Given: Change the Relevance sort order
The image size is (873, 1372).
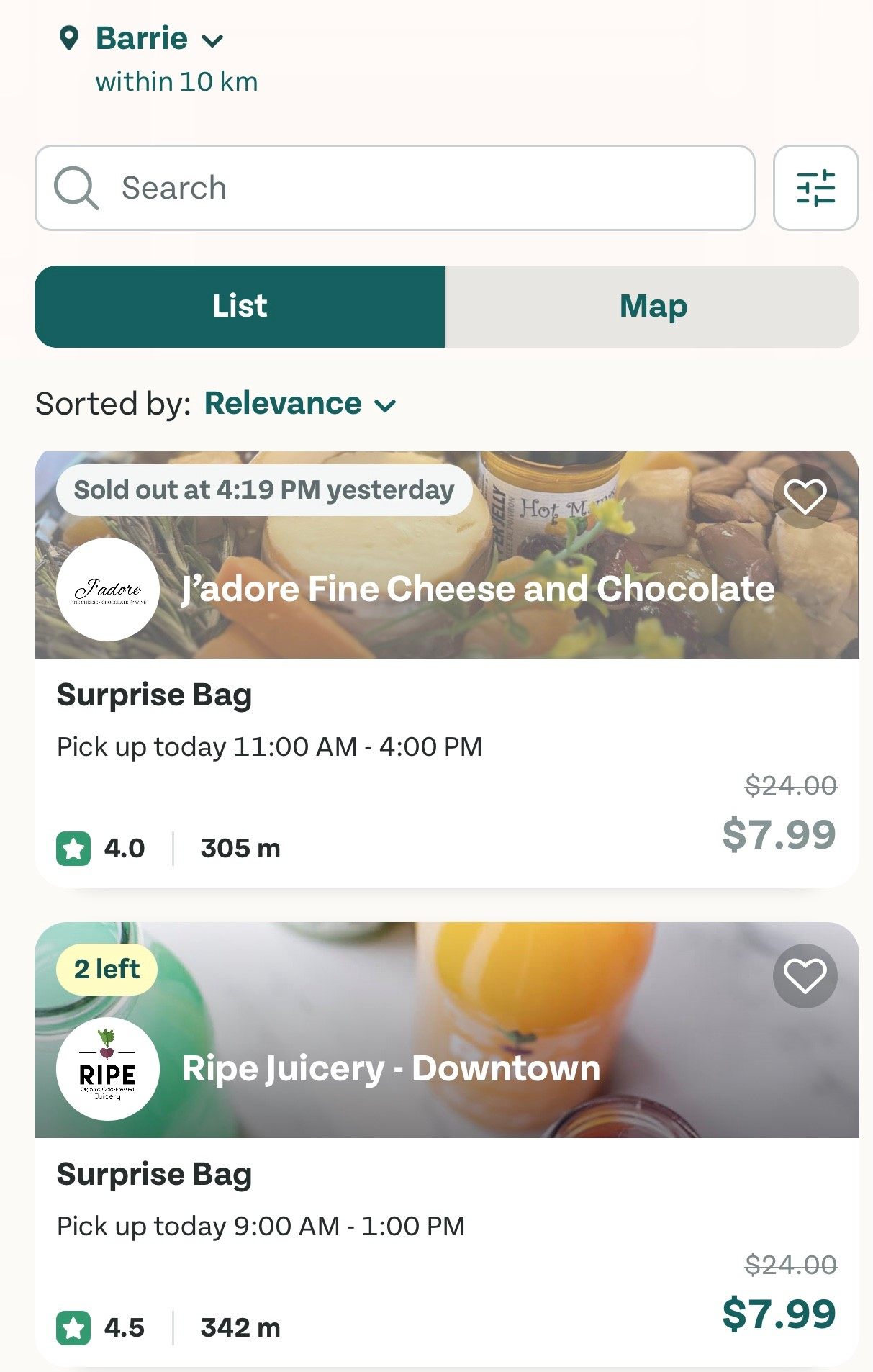Looking at the screenshot, I should 299,404.
